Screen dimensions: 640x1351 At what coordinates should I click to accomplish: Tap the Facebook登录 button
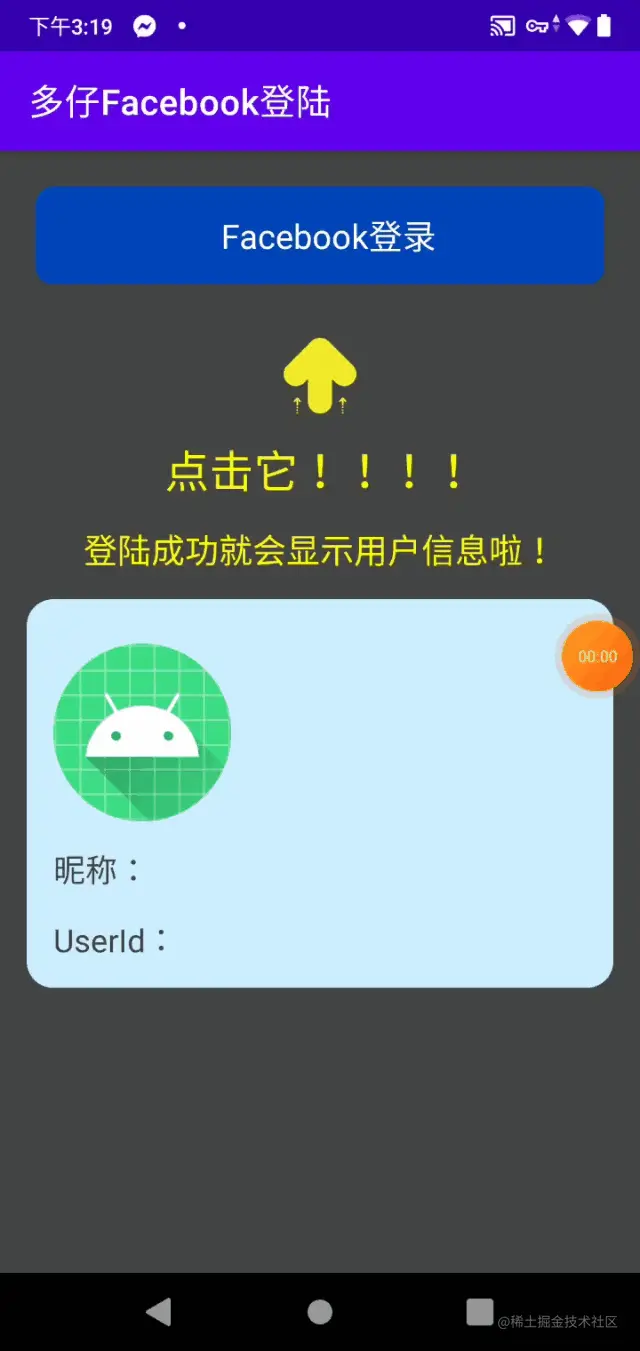[320, 236]
